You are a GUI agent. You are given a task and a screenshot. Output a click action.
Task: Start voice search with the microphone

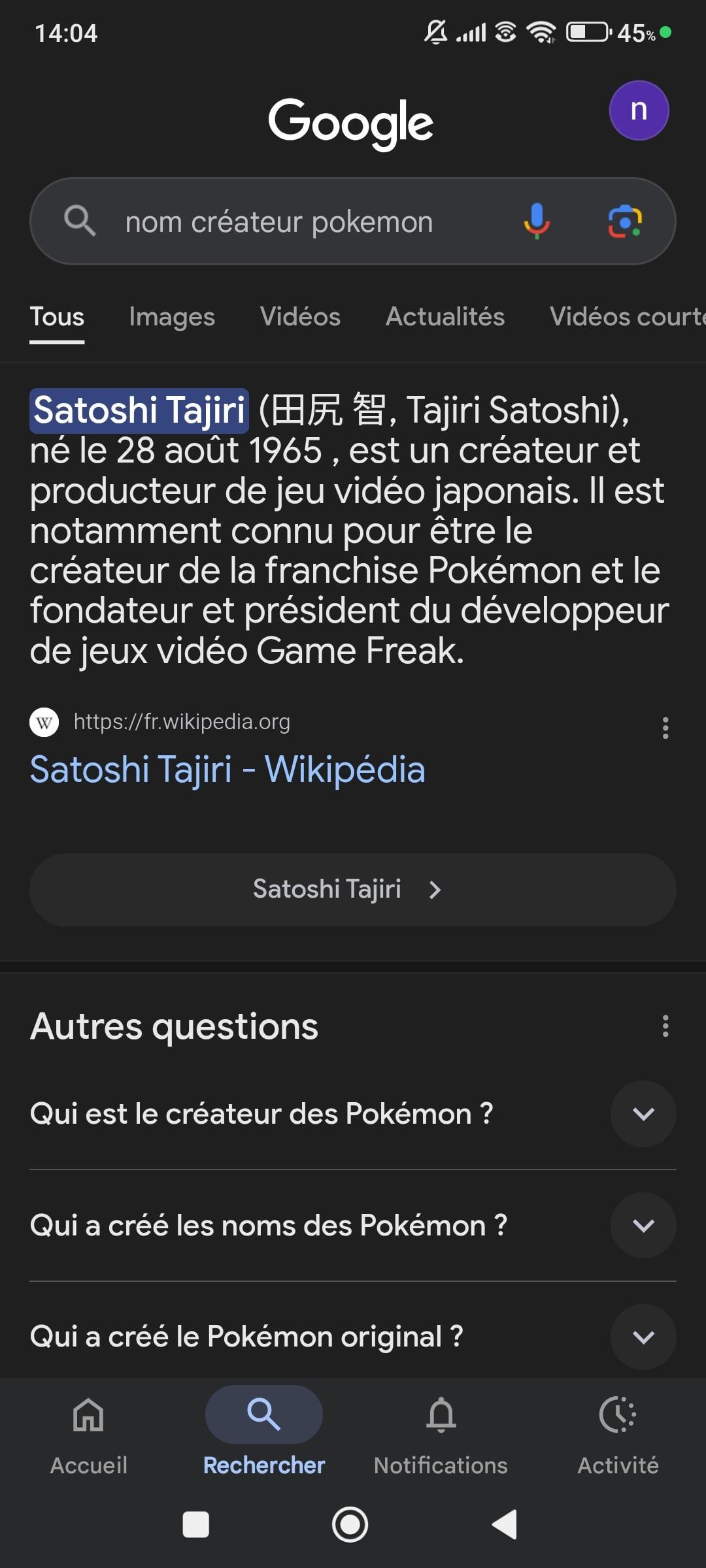[536, 221]
